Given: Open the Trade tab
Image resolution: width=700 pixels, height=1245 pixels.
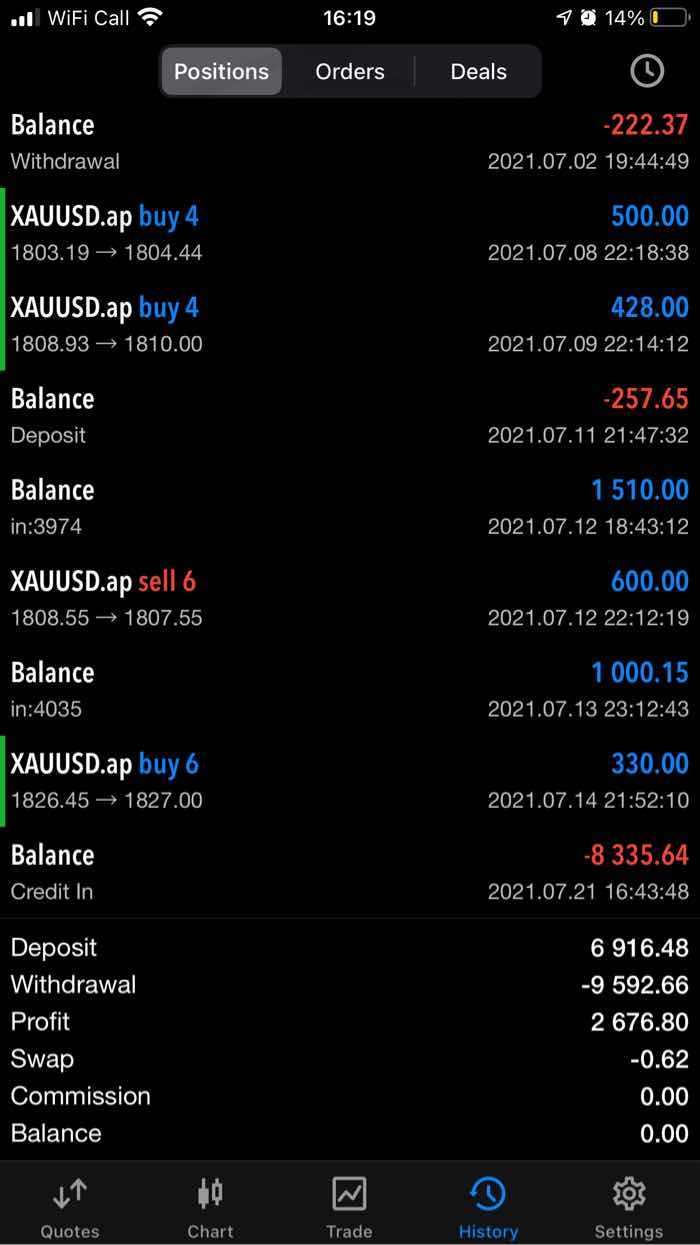Looking at the screenshot, I should (x=349, y=1207).
